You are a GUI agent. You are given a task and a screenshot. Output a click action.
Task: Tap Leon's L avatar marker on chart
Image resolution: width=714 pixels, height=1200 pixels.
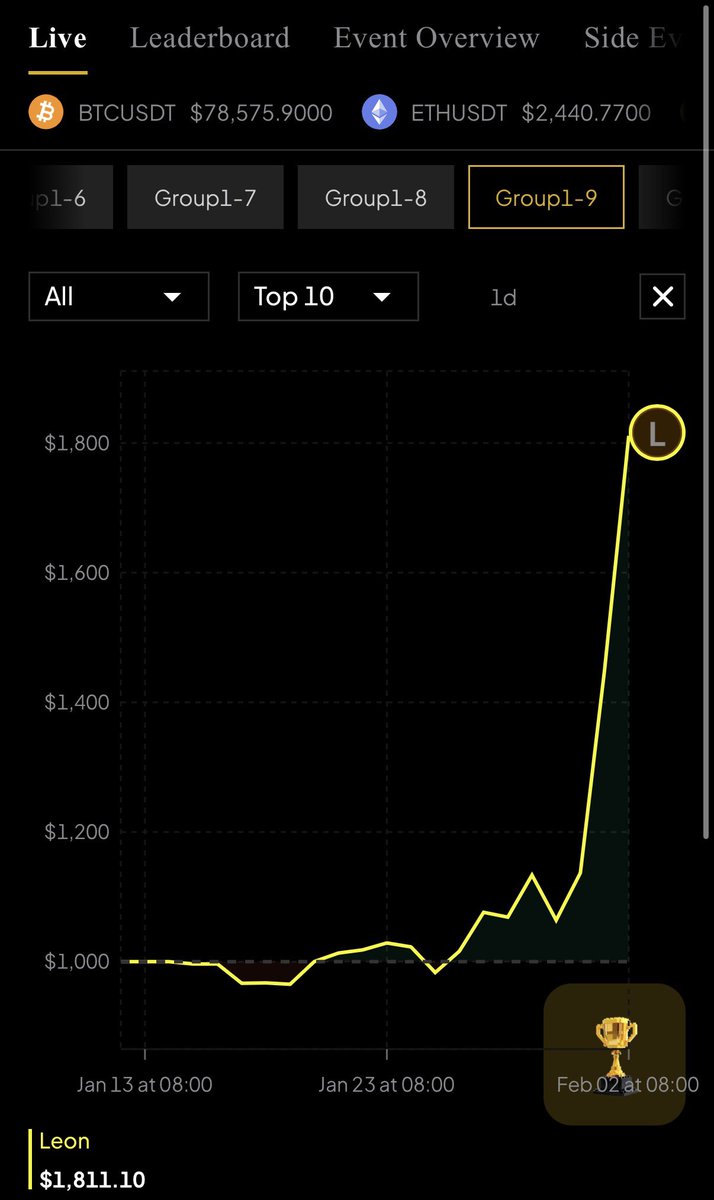tap(656, 434)
